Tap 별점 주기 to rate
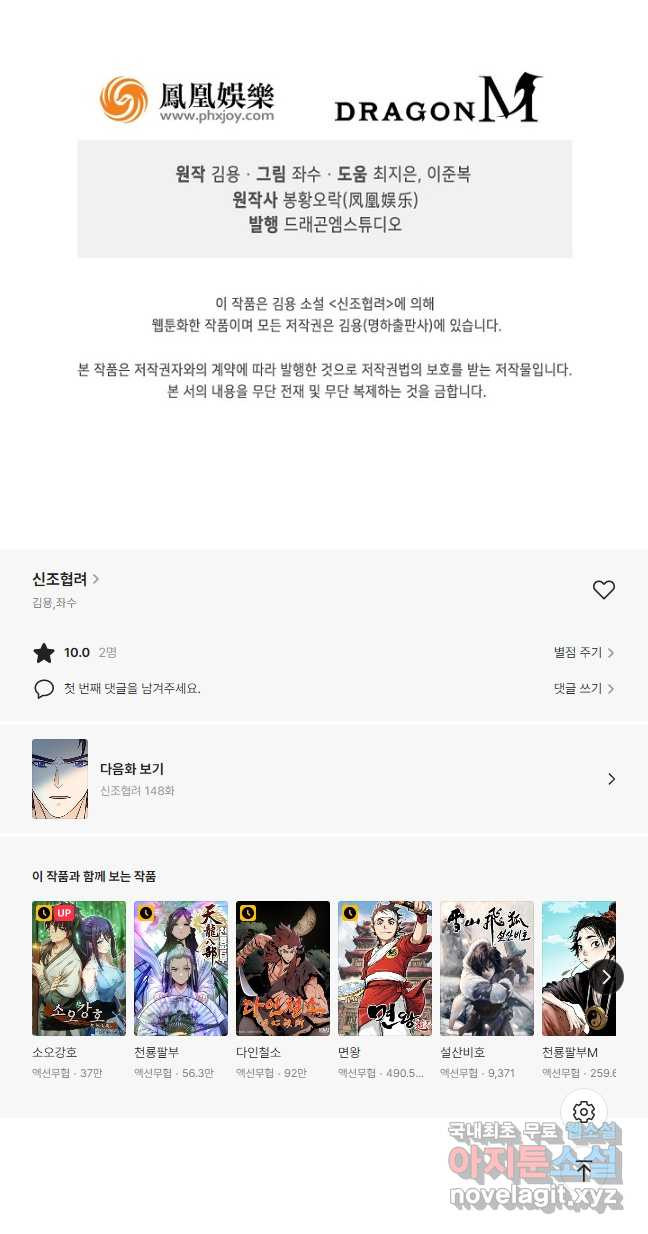 [583, 653]
